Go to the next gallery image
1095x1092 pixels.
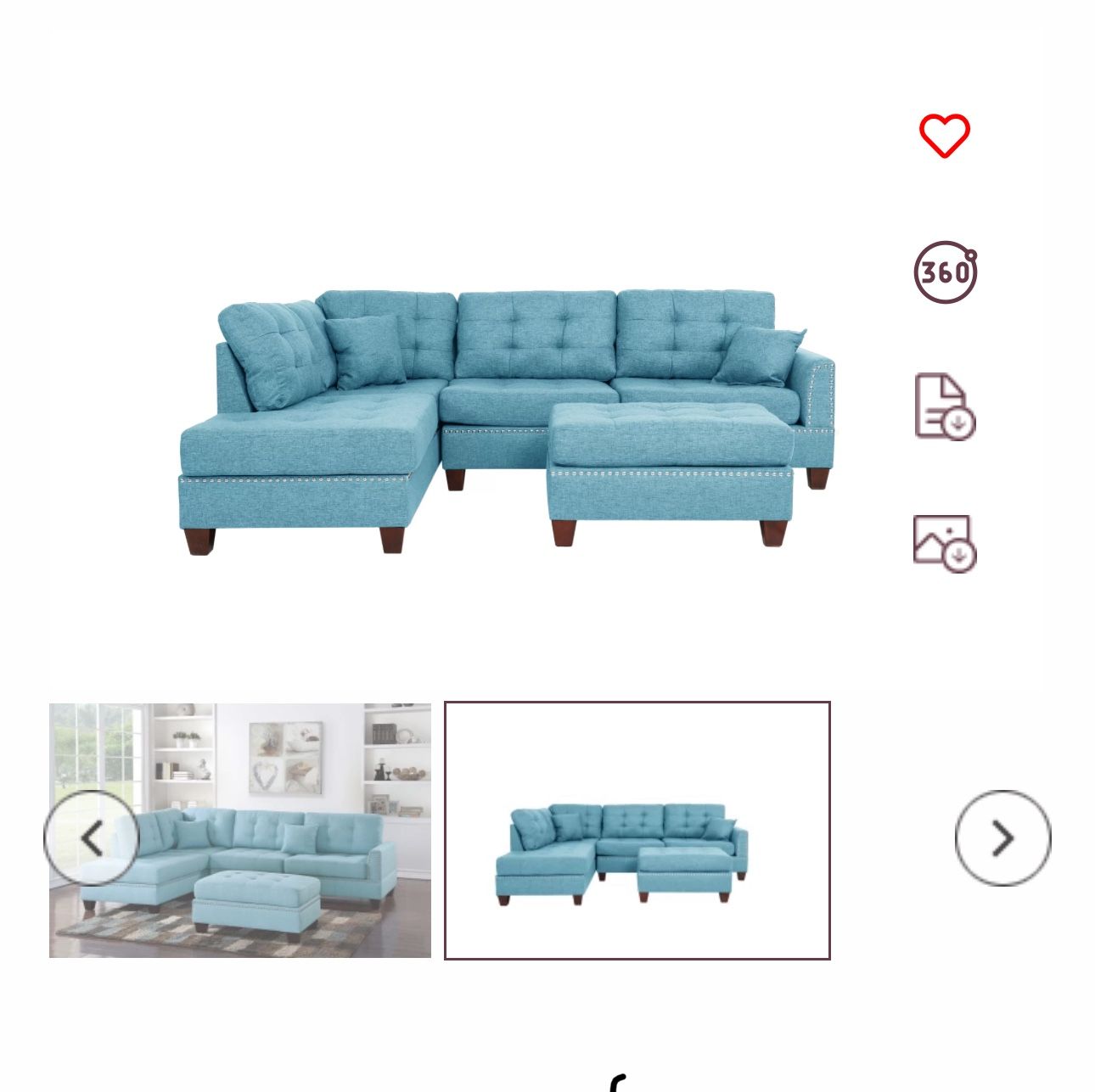[x=1002, y=838]
